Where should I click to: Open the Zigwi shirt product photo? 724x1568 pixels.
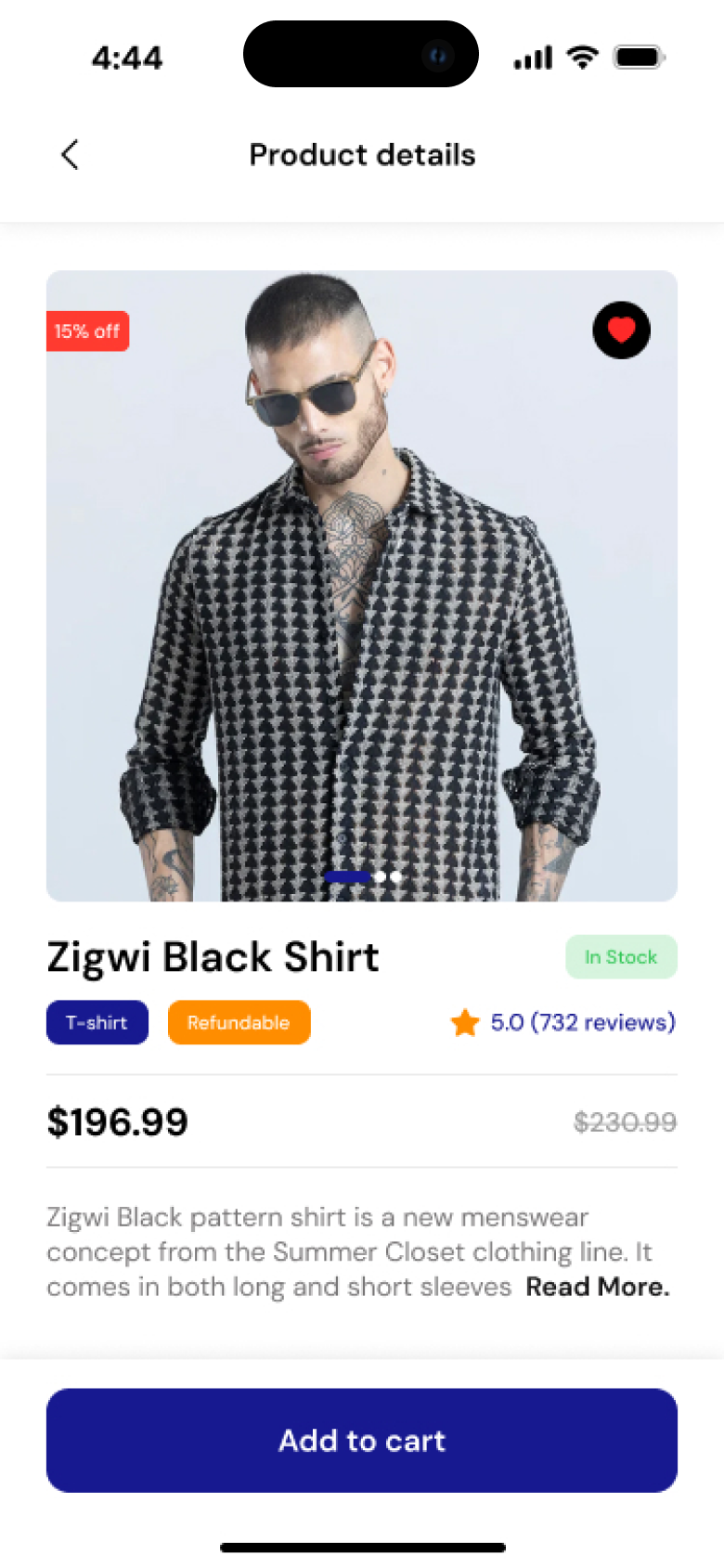(x=362, y=585)
